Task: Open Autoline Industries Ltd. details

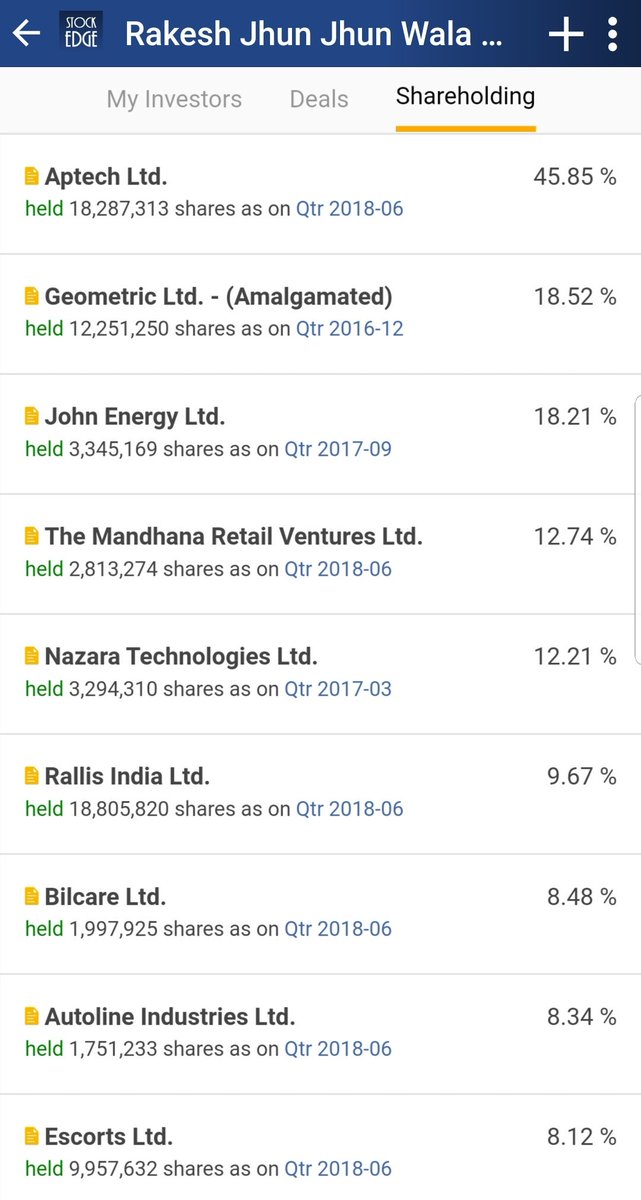Action: click(320, 1034)
